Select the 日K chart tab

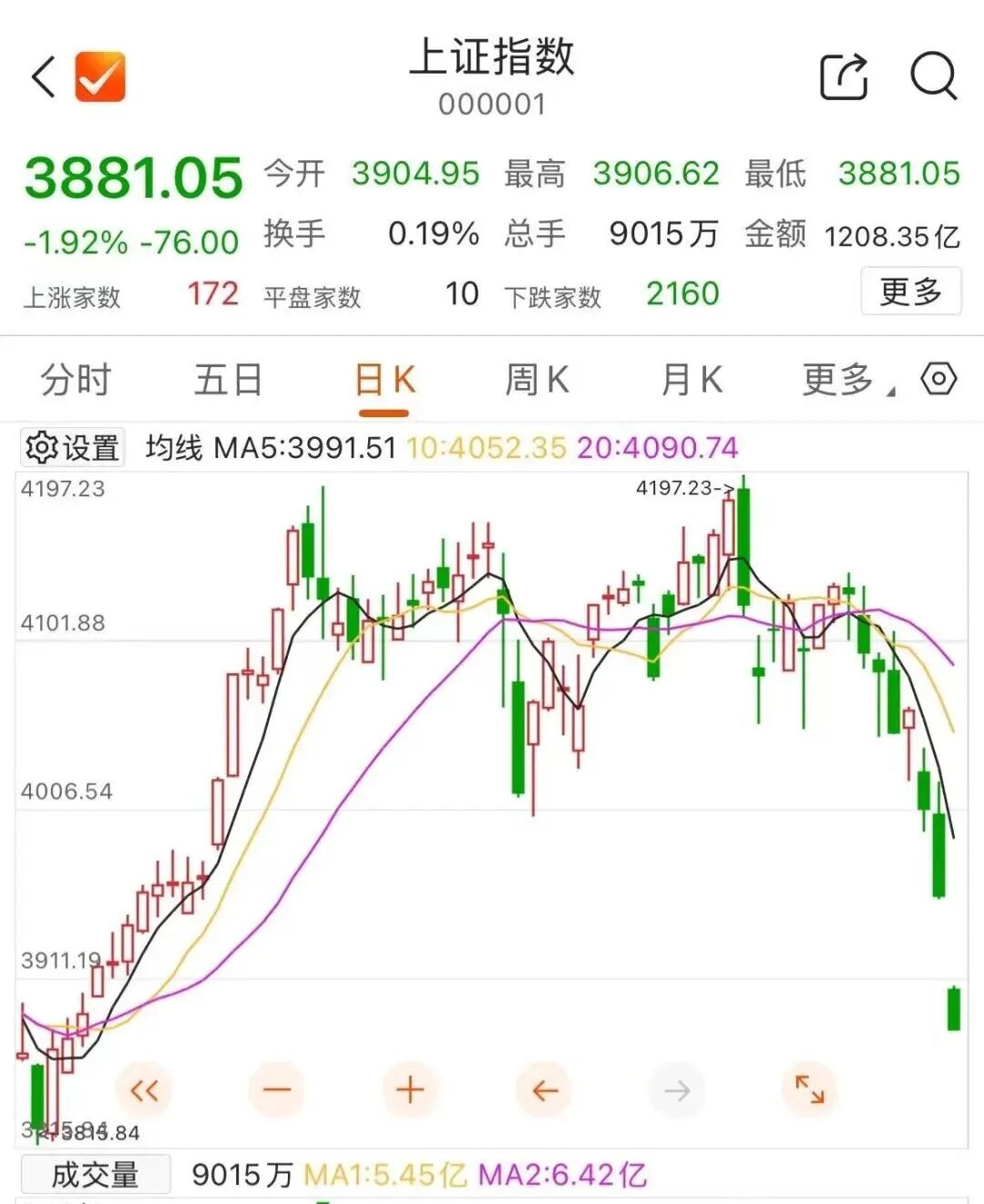(x=384, y=379)
